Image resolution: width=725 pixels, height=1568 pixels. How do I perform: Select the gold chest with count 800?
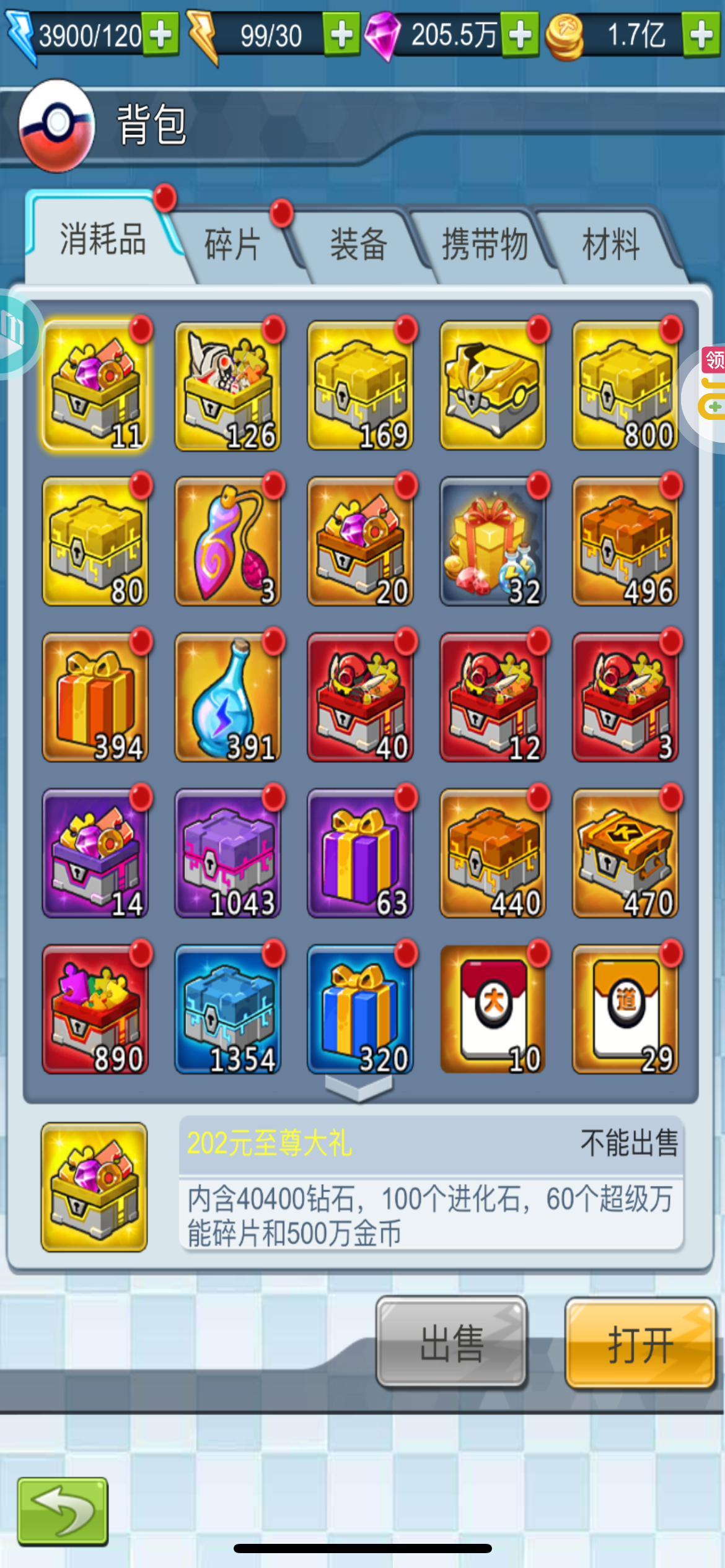pos(625,385)
